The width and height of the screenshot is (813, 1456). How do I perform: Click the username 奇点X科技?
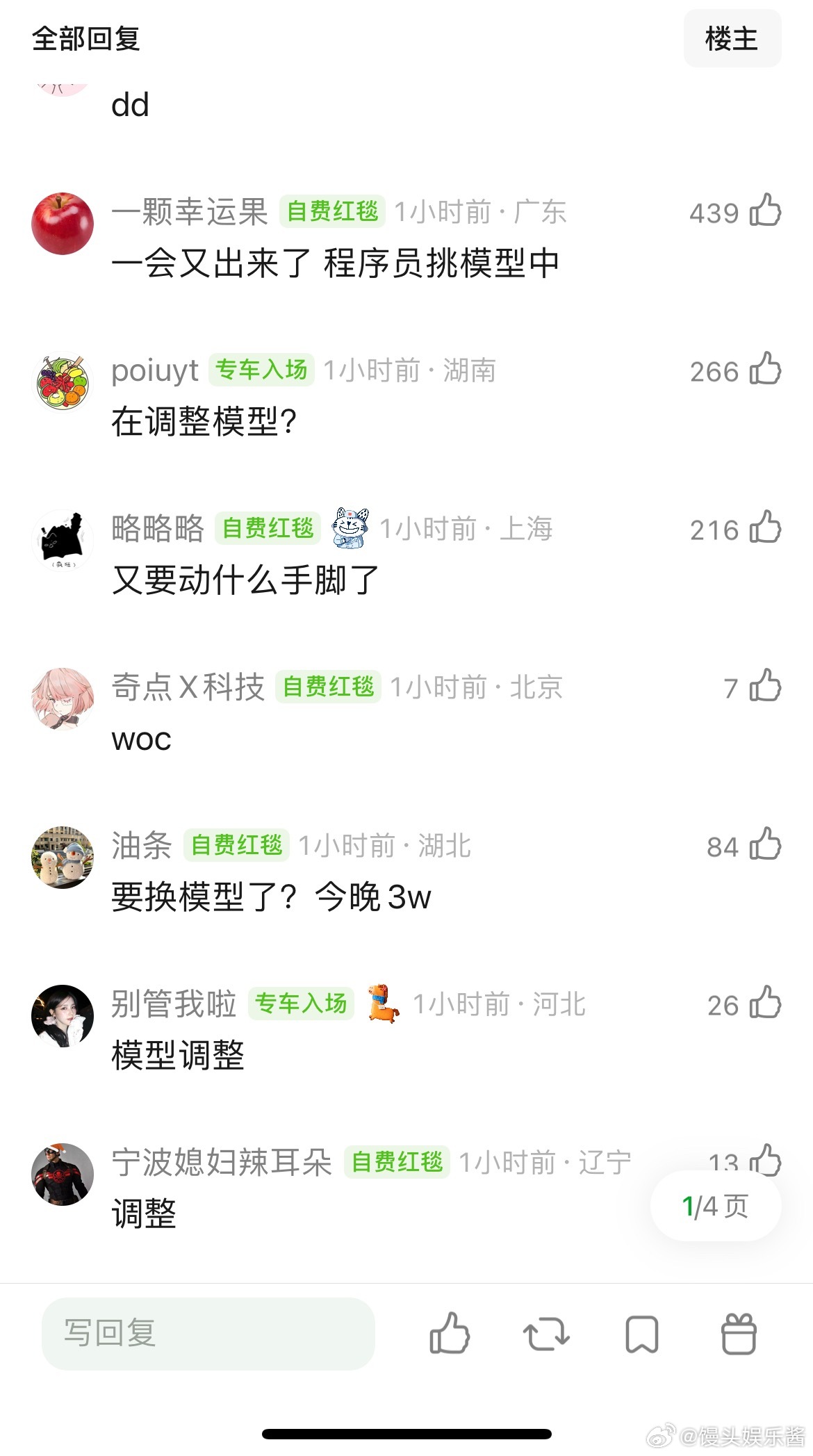(188, 687)
